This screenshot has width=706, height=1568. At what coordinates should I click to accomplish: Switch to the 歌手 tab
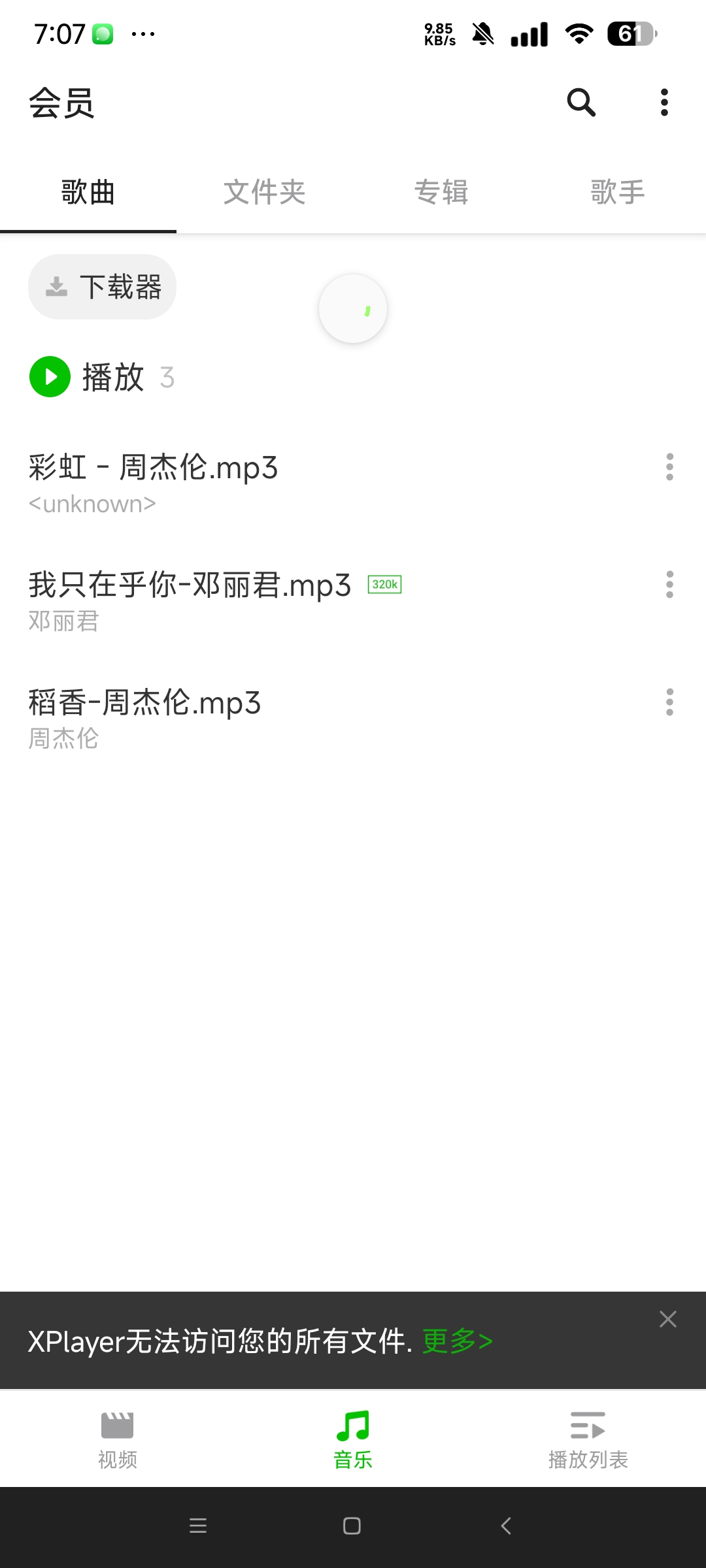[617, 193]
